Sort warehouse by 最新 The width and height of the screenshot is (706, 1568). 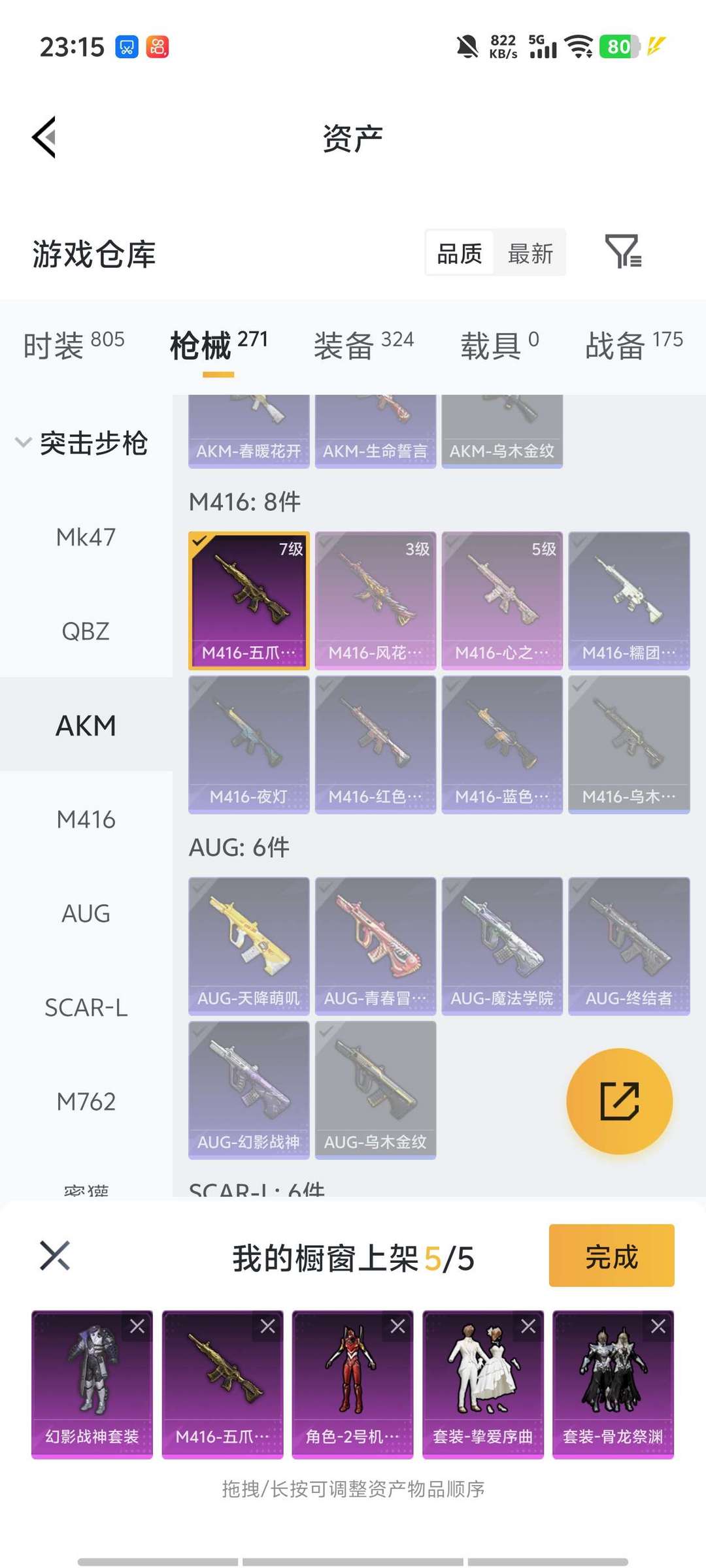point(530,253)
